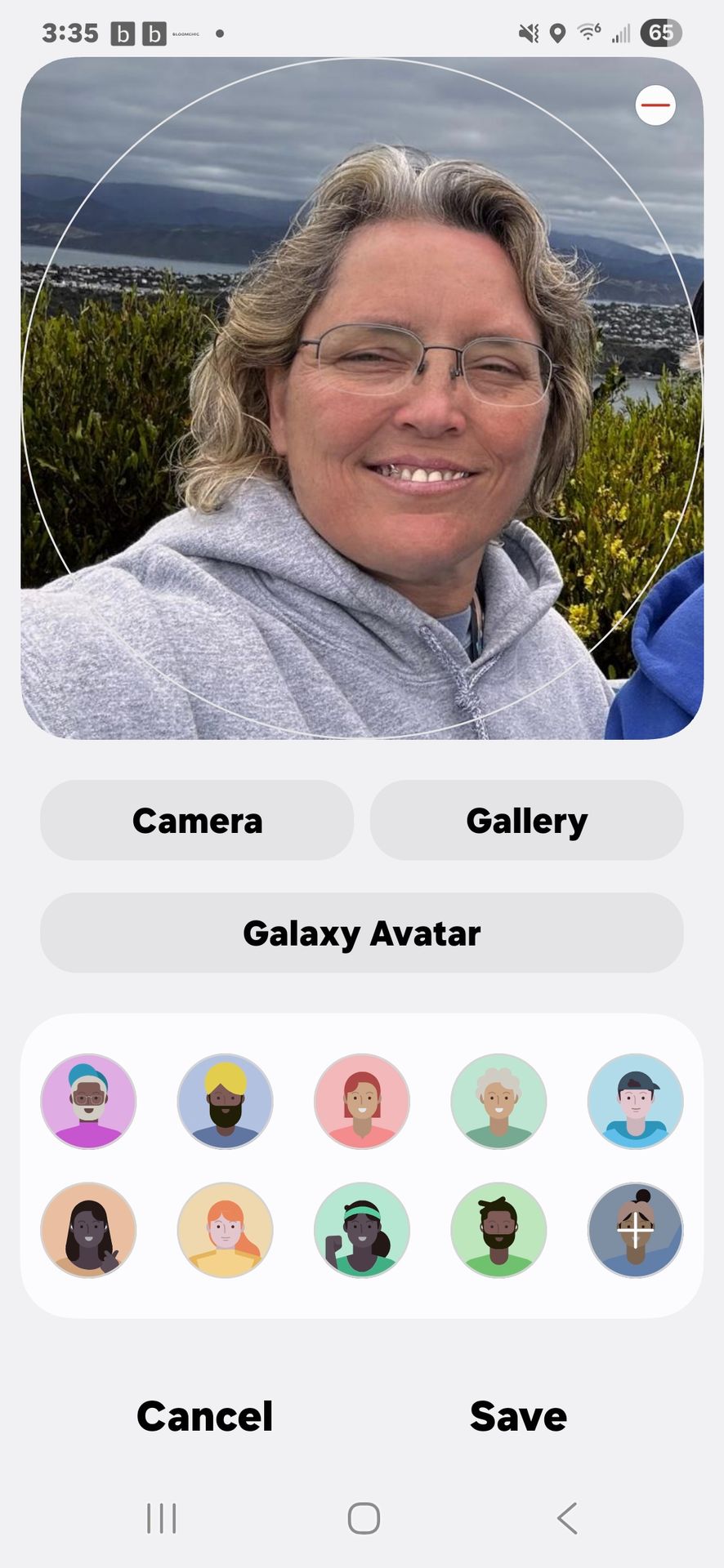
Task: Choose the pink avatar with red hair
Action: pyautogui.click(x=362, y=1101)
